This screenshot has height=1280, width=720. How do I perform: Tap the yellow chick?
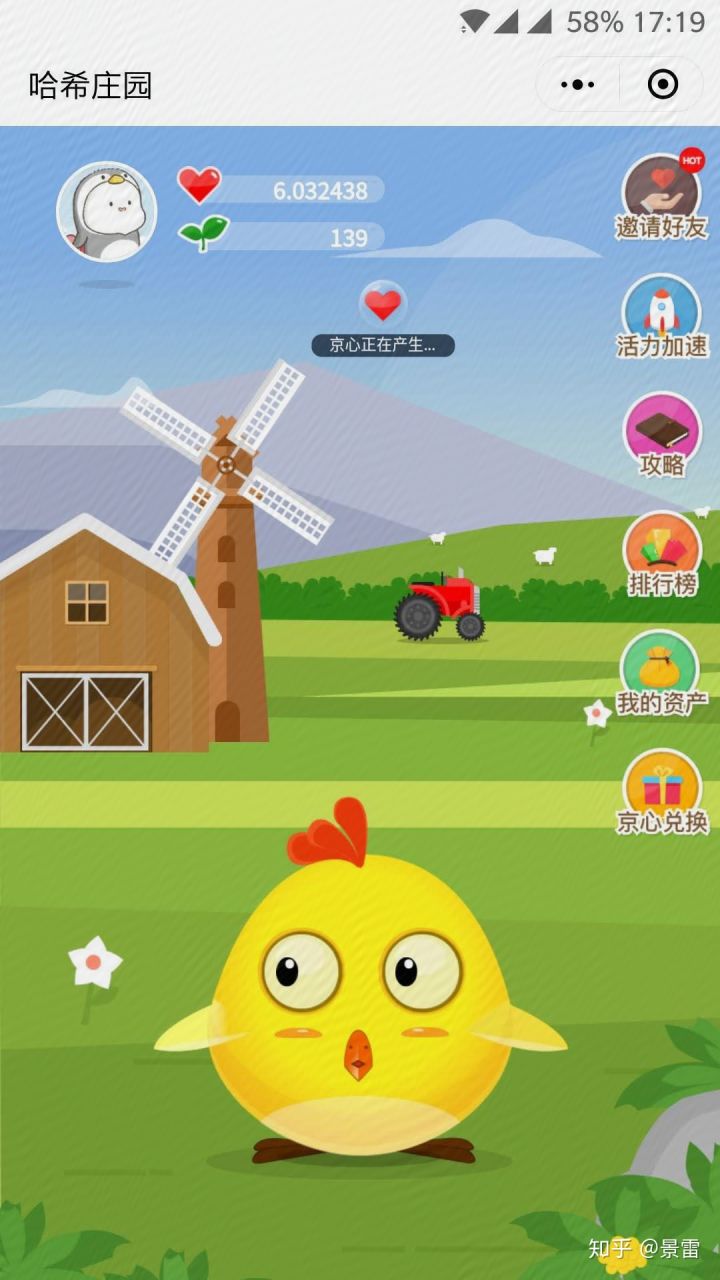tap(360, 1010)
